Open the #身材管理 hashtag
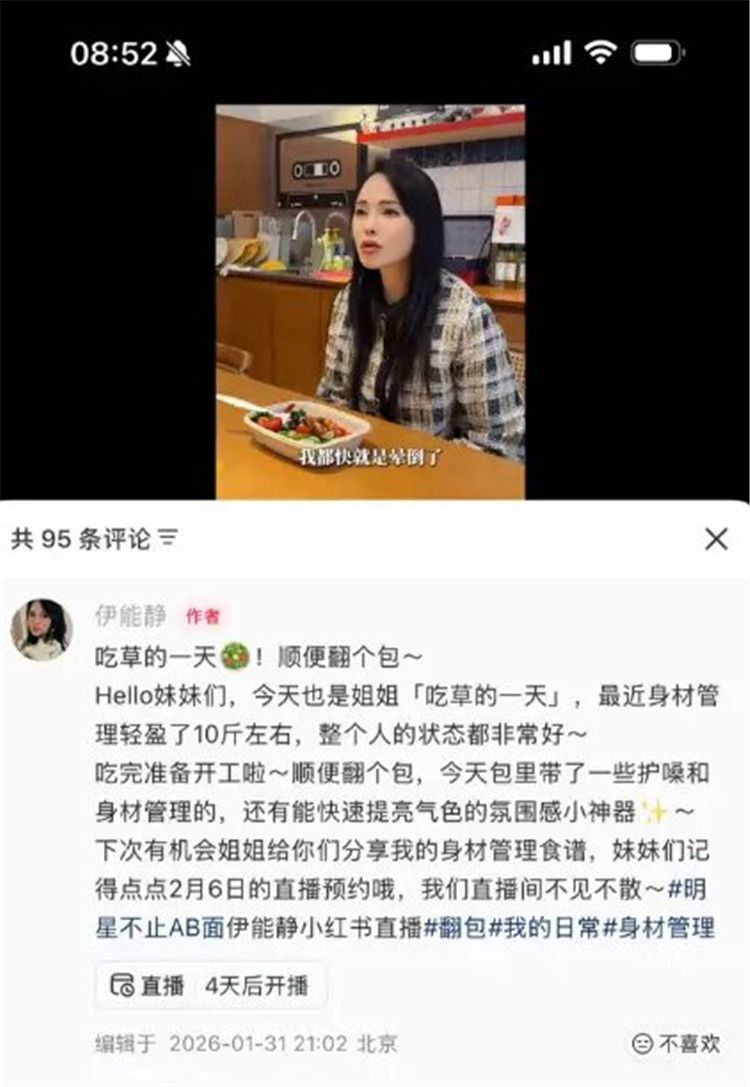The width and height of the screenshot is (750, 1087). click(x=659, y=927)
